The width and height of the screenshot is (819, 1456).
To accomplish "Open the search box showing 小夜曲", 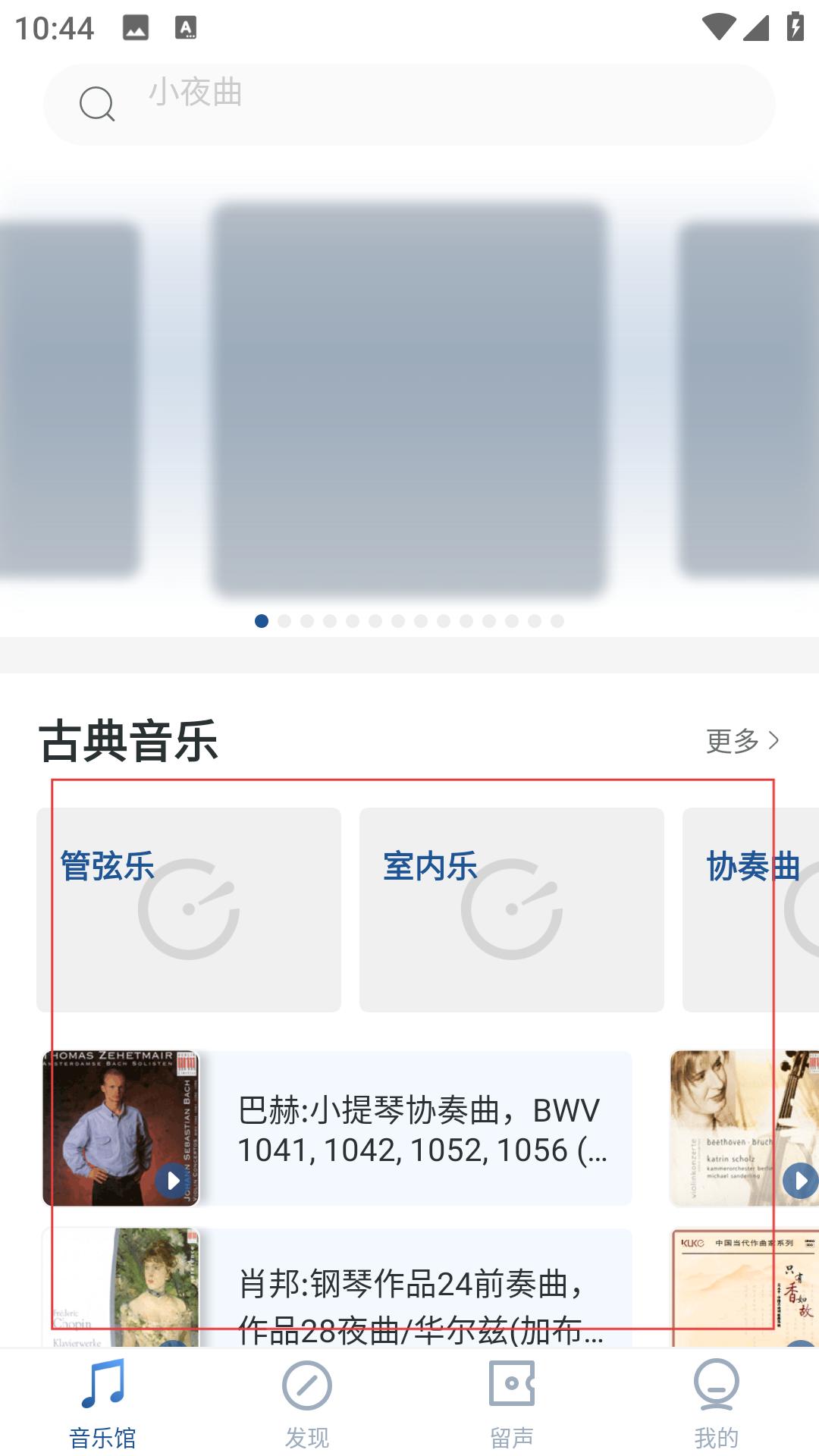I will (x=409, y=105).
